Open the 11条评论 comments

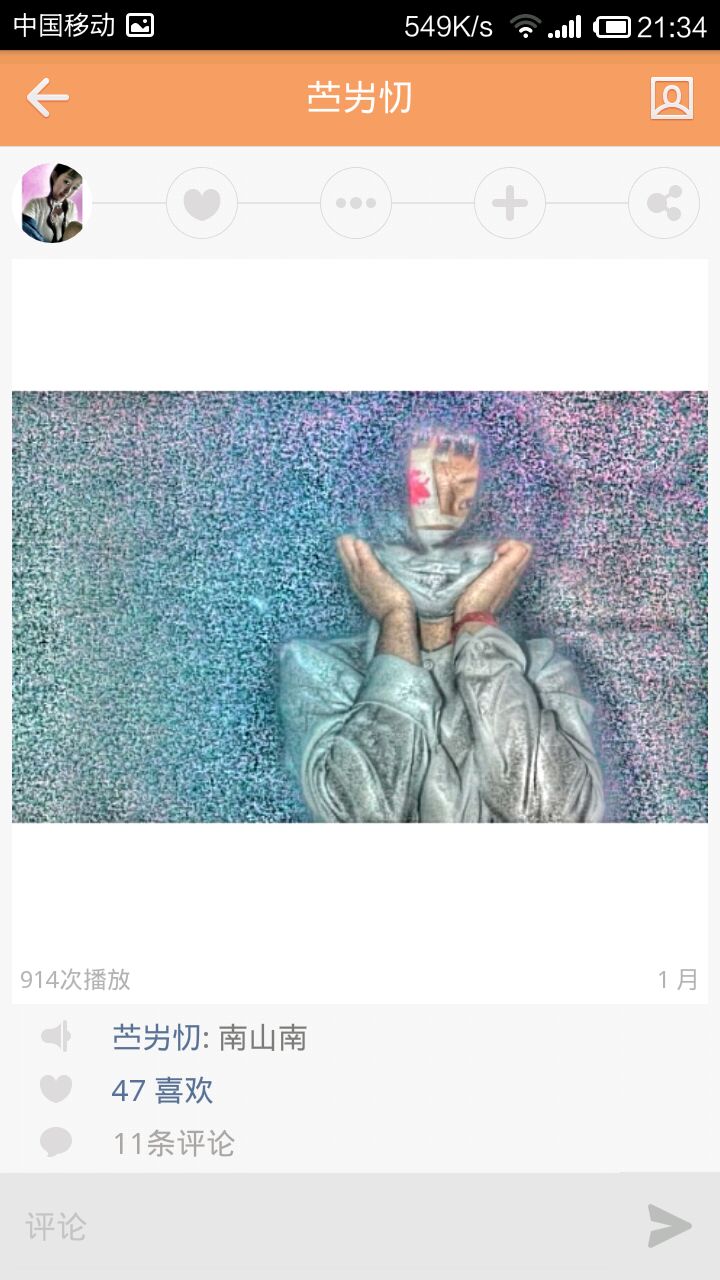pyautogui.click(x=174, y=1143)
